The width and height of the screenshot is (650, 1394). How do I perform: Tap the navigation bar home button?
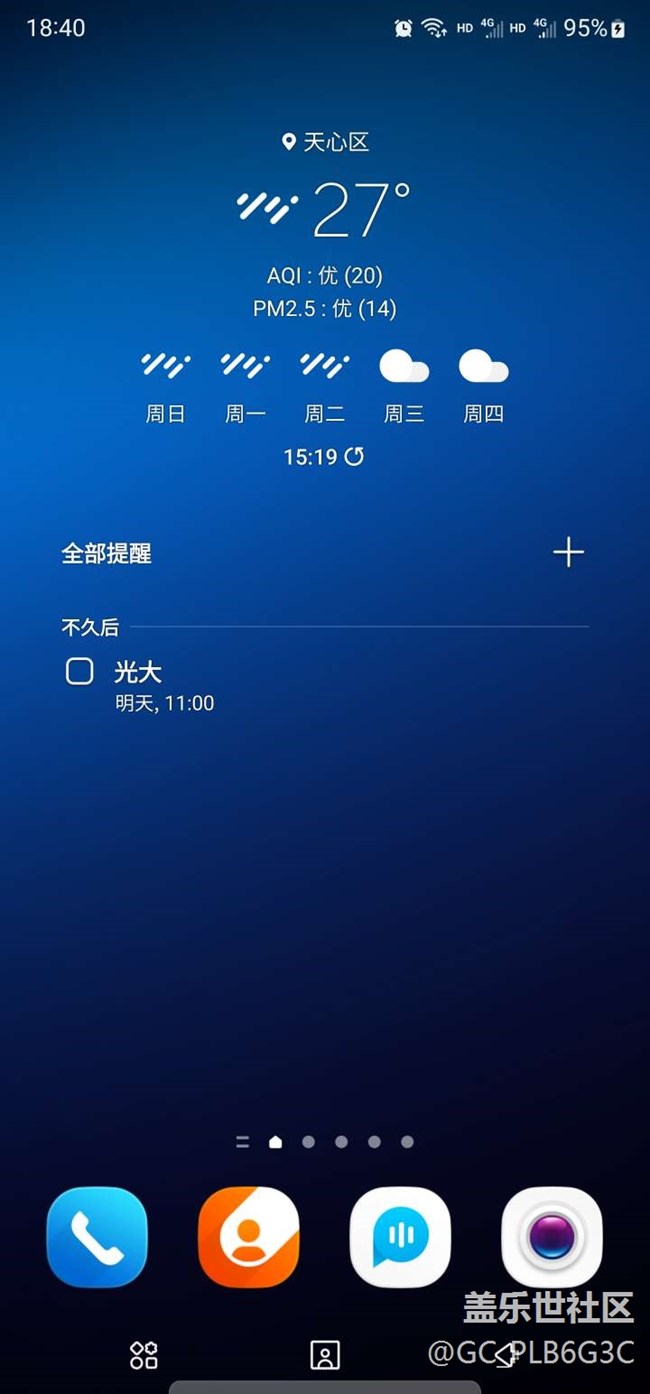click(x=325, y=1355)
